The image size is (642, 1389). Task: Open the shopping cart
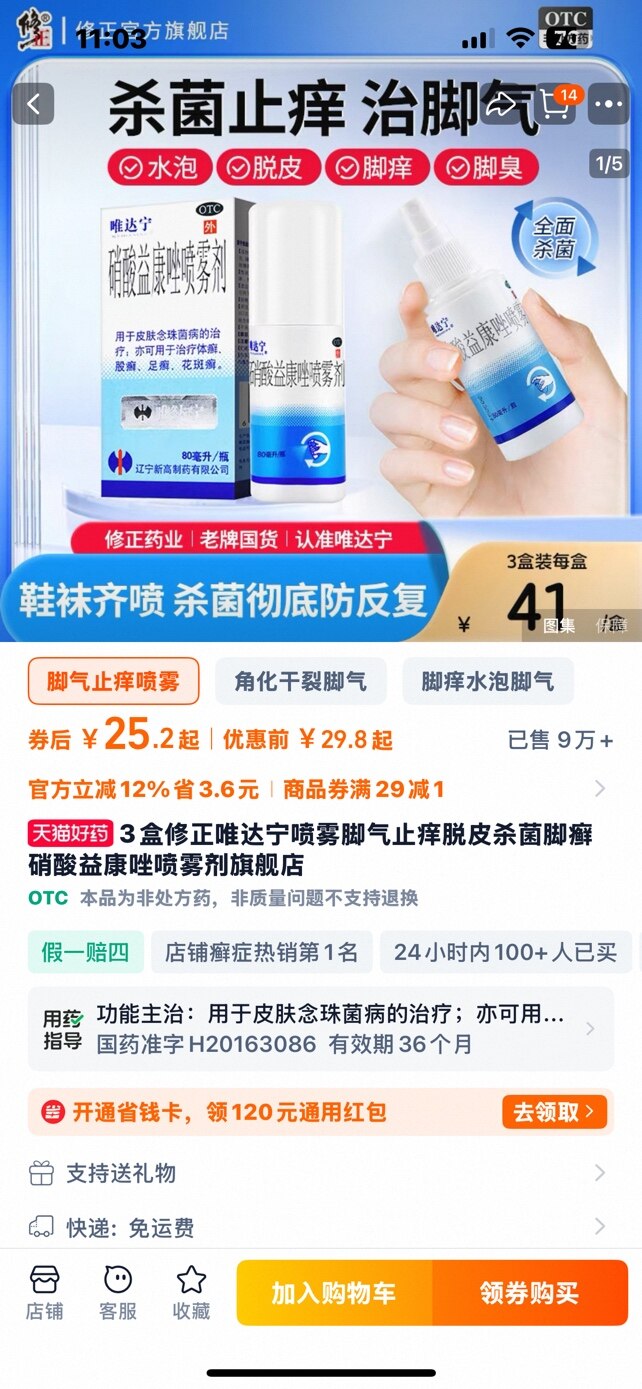coord(557,104)
